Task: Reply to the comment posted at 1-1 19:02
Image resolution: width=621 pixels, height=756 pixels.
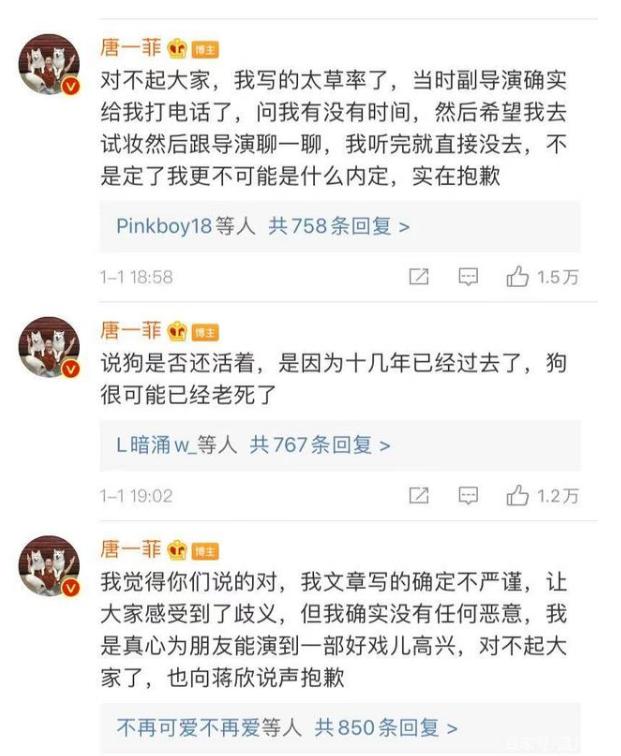Action: 467,495
